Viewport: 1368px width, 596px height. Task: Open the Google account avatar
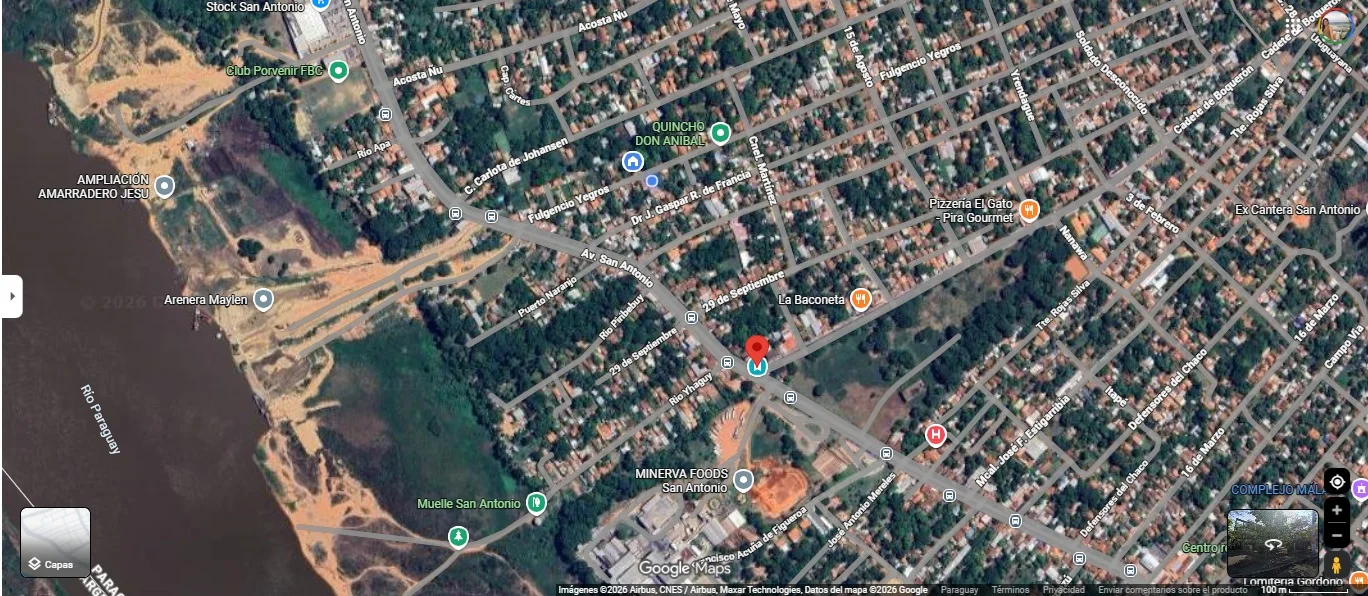point(1336,24)
